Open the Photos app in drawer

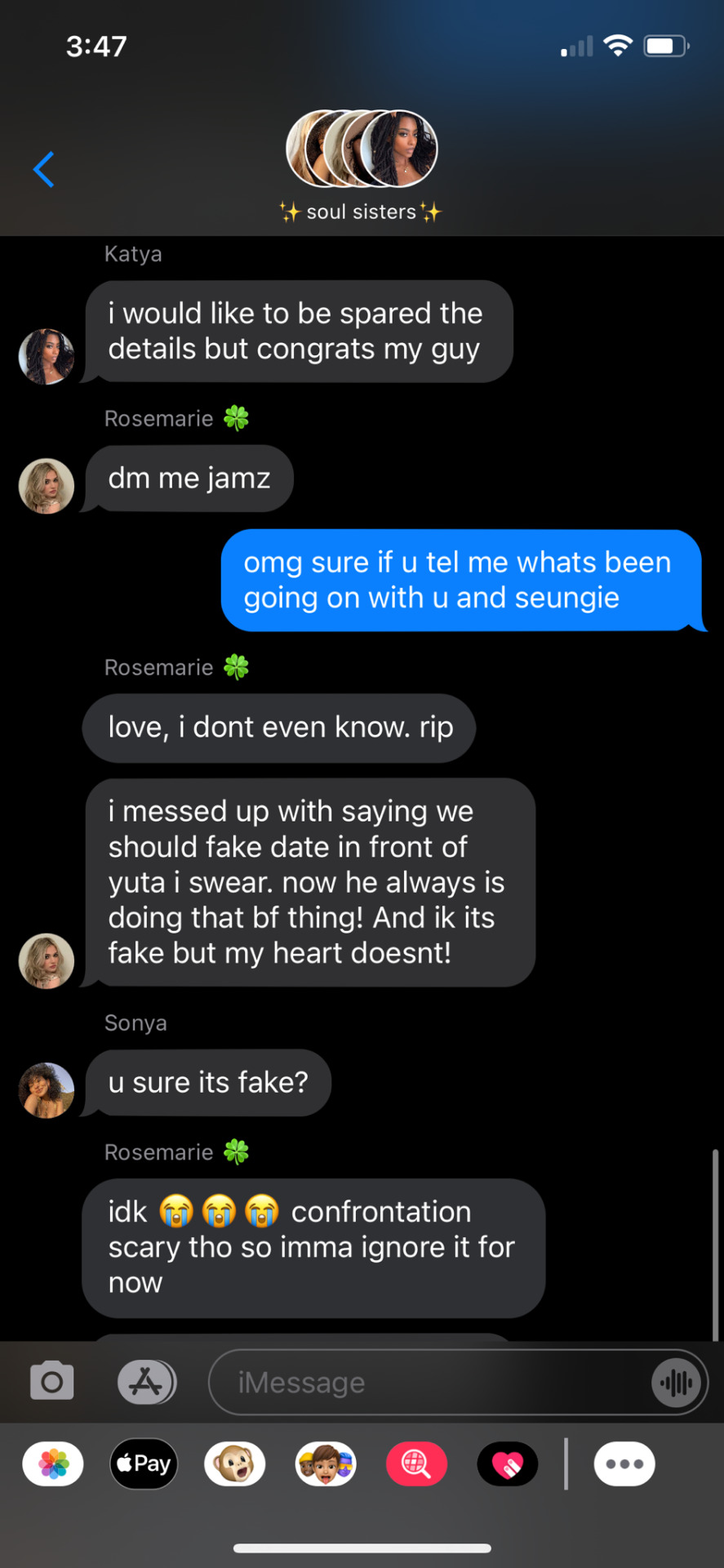[53, 1463]
